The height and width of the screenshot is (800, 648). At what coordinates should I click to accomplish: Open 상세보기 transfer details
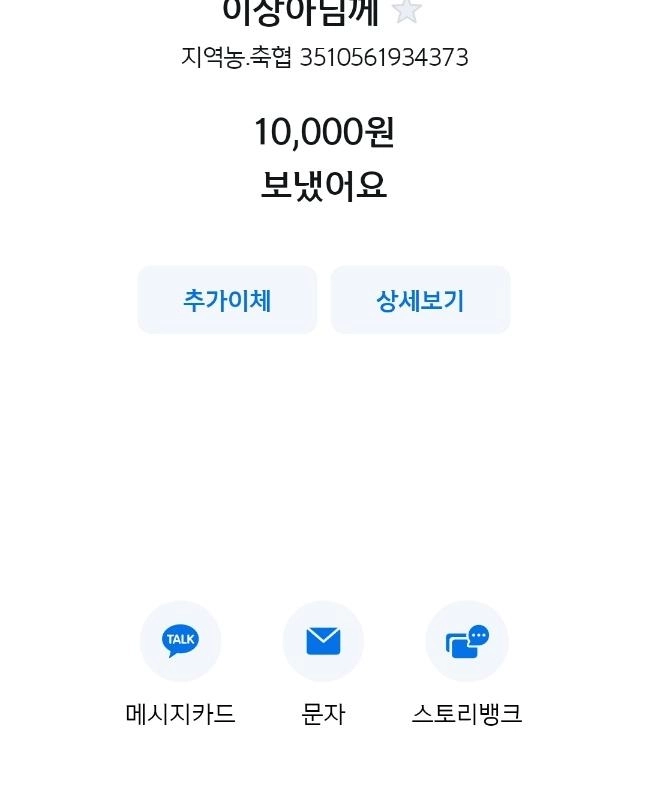[x=420, y=300]
